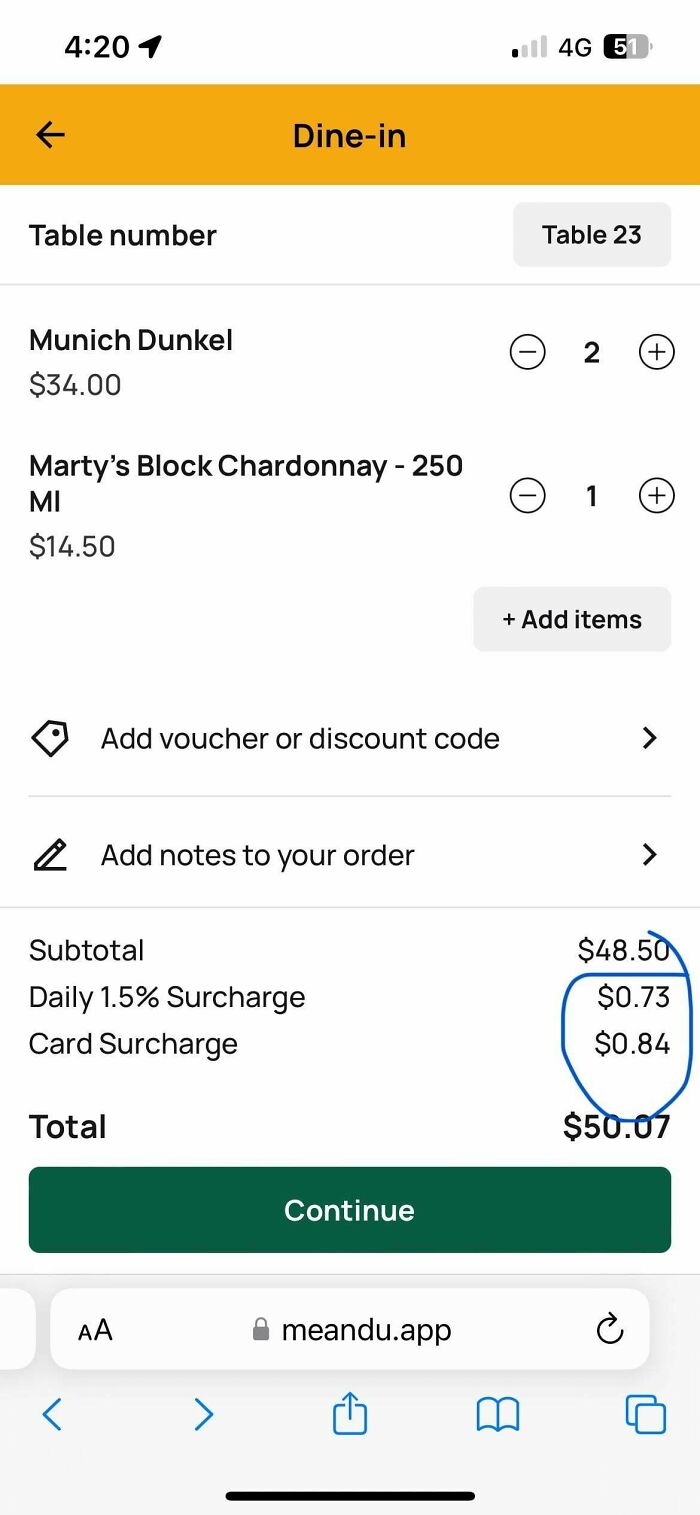Open Add notes to your order
This screenshot has height=1515, width=700.
[349, 855]
